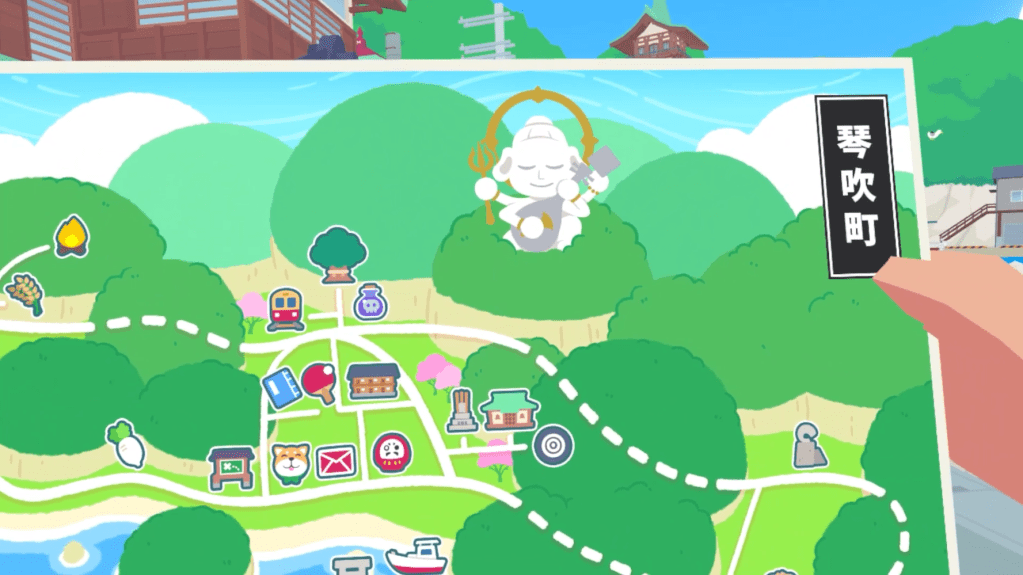This screenshot has width=1023, height=575.
Task: Select the red envelope mail marker
Action: click(x=337, y=462)
